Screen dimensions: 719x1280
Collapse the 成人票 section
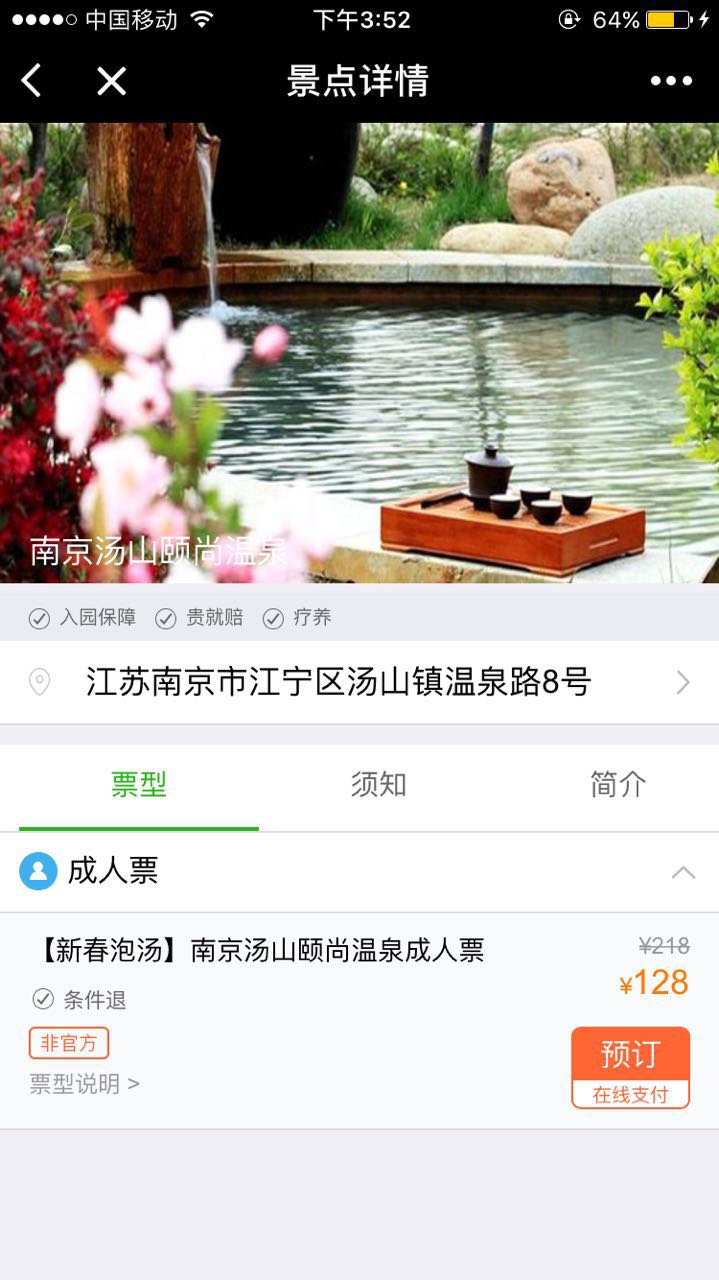(683, 872)
